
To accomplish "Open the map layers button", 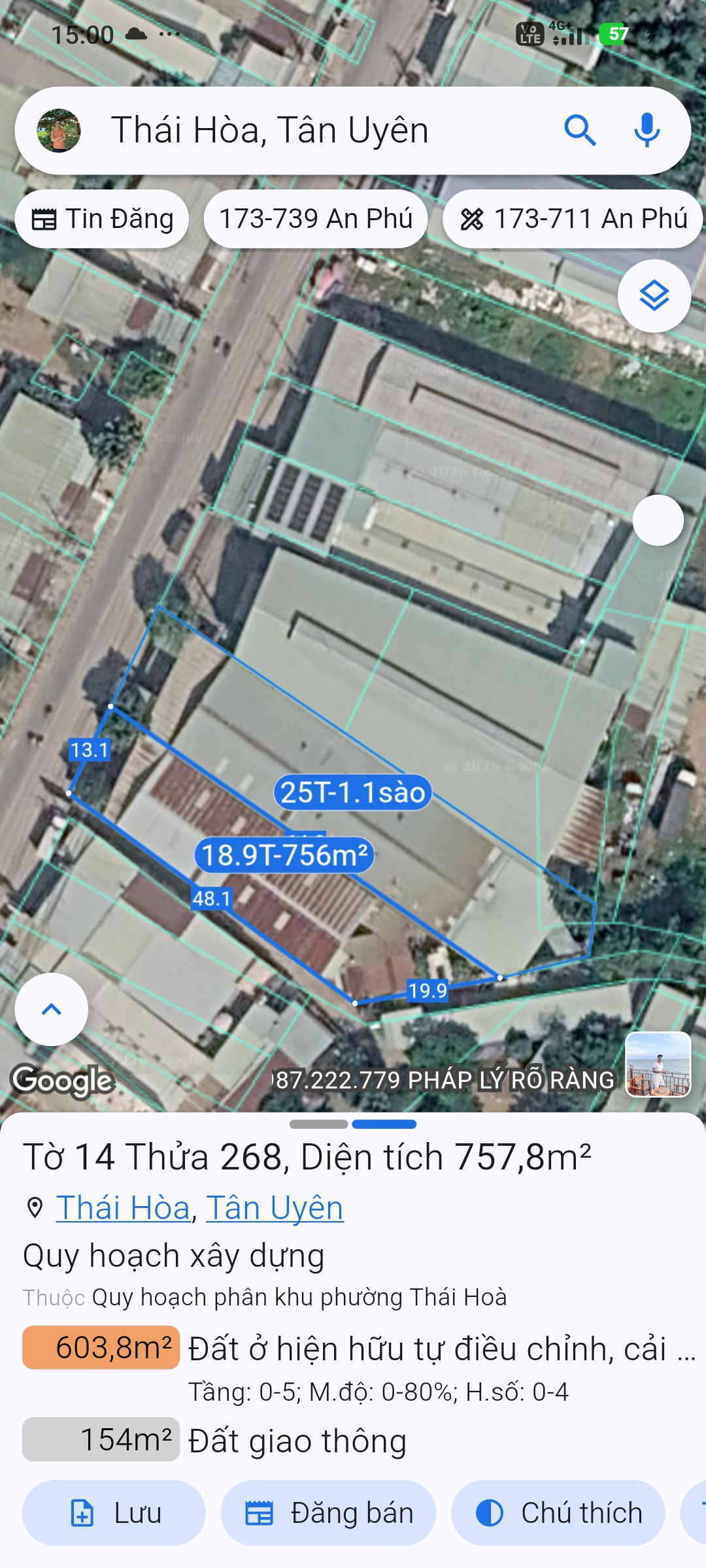I will tap(654, 296).
